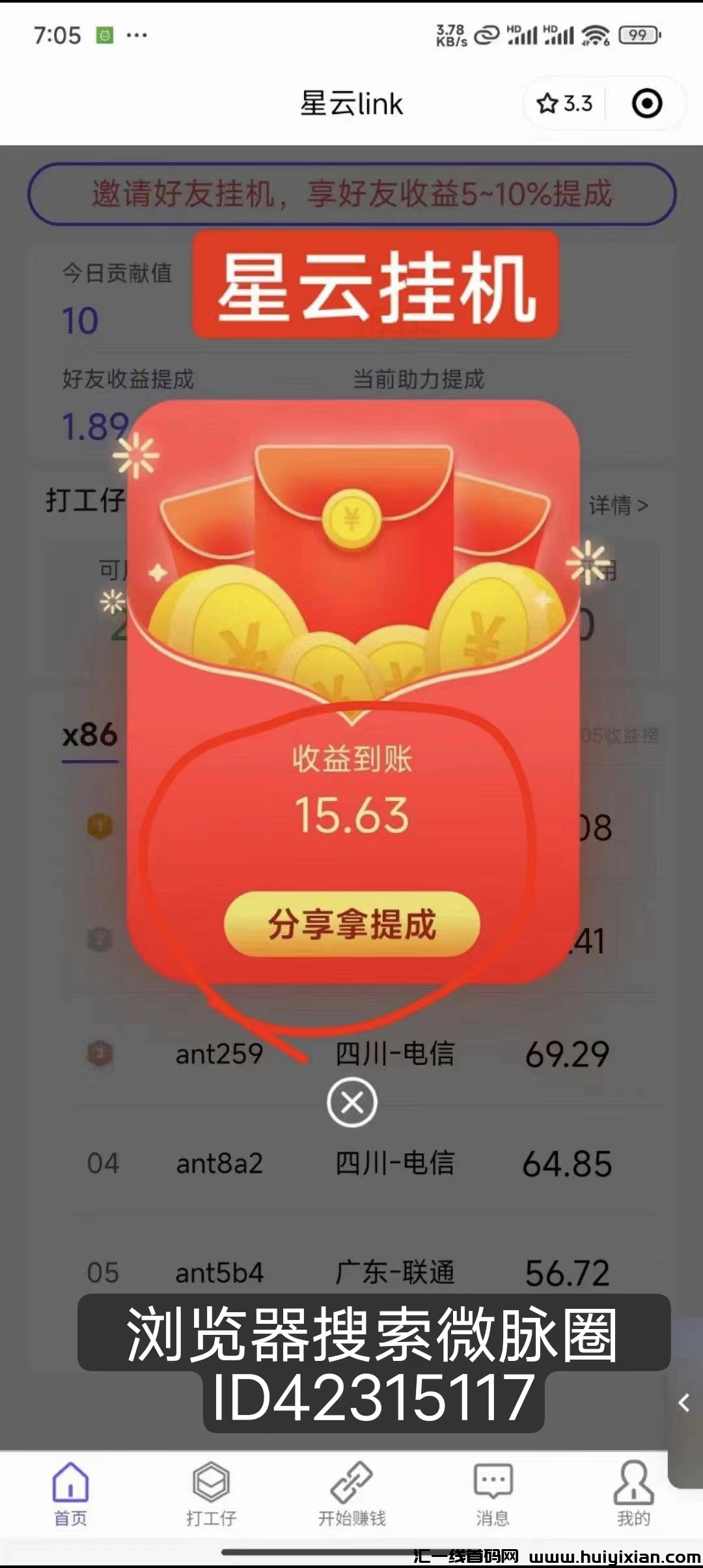Open the 邀请好友挂机 invite banner

click(x=351, y=195)
